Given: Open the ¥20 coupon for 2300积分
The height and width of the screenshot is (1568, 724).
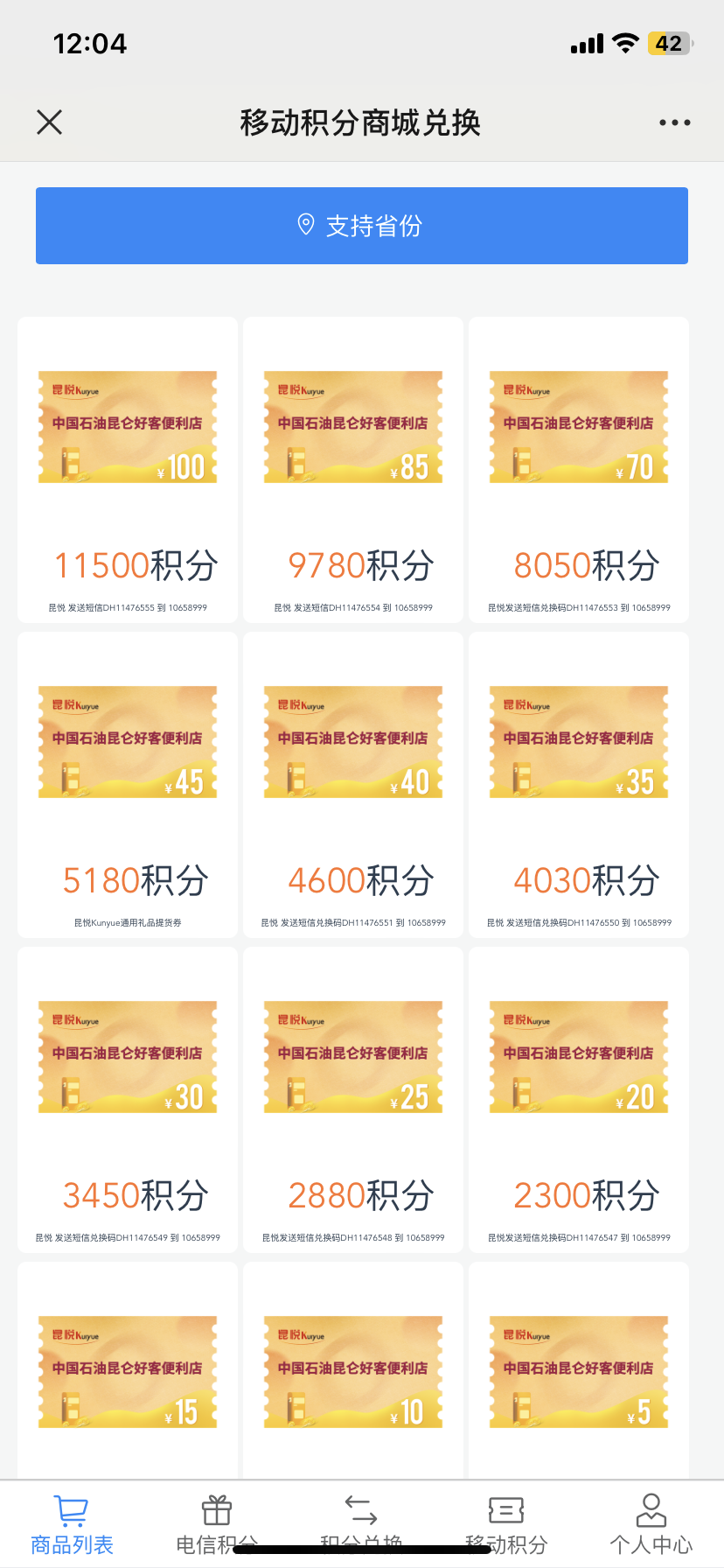Looking at the screenshot, I should [x=579, y=1100].
